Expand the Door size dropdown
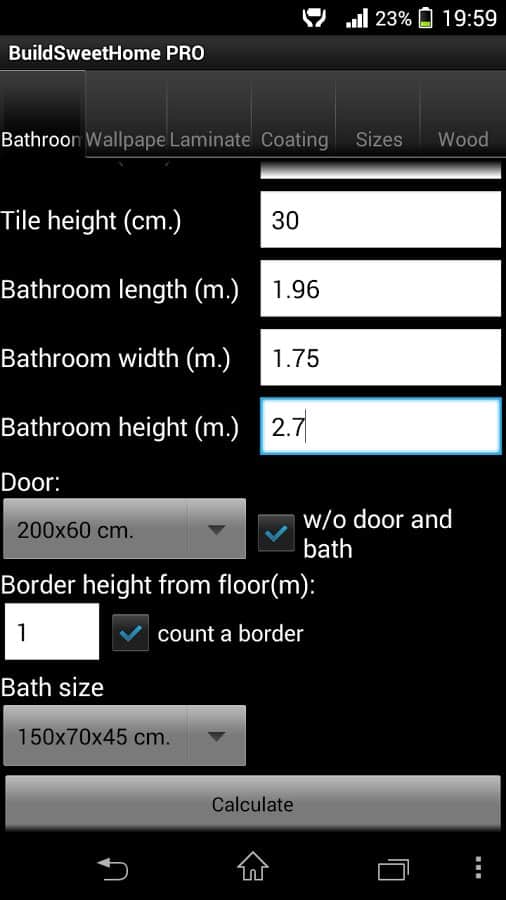506x900 pixels. tap(124, 529)
